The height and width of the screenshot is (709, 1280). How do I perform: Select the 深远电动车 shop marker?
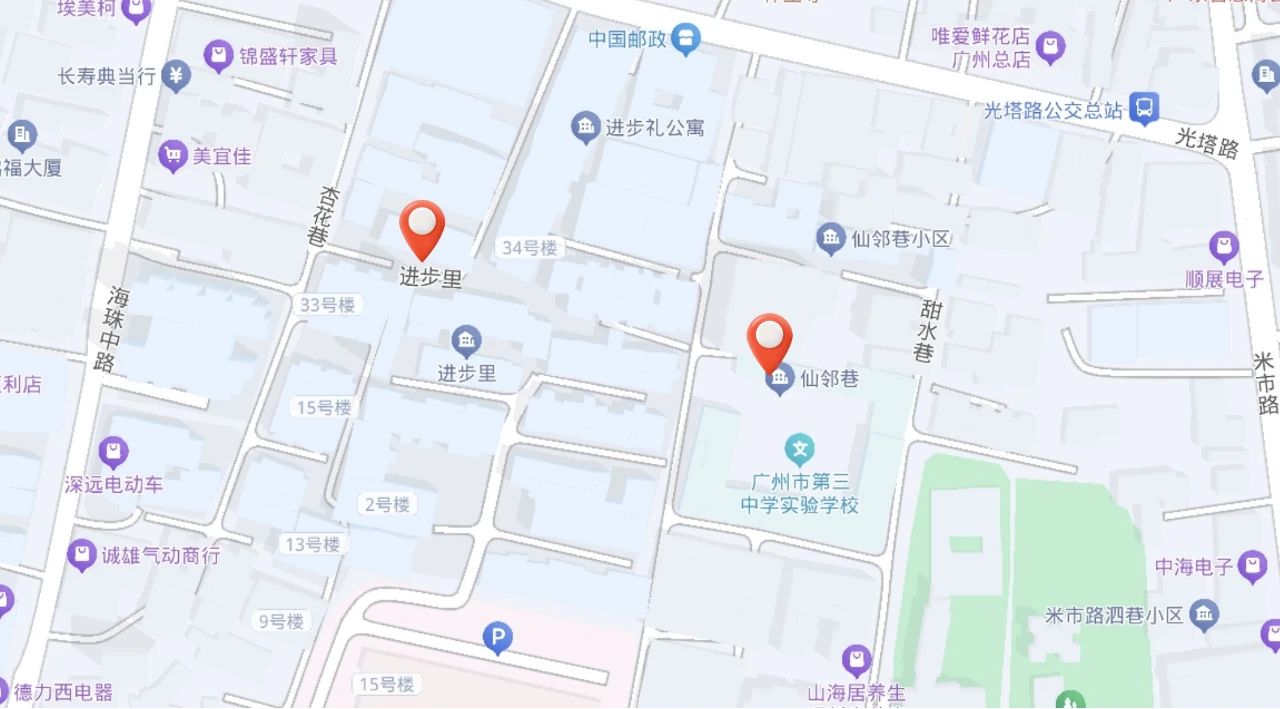pyautogui.click(x=114, y=453)
